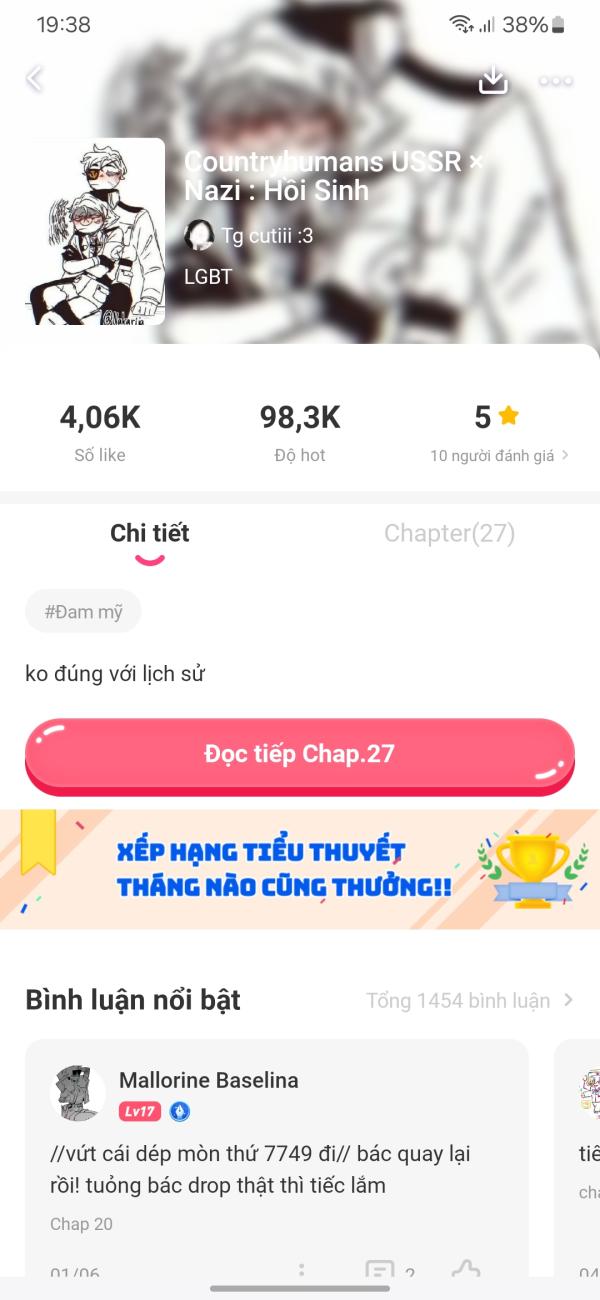View all 1454 bình luận comments
The width and height of the screenshot is (600, 1300).
click(469, 1000)
